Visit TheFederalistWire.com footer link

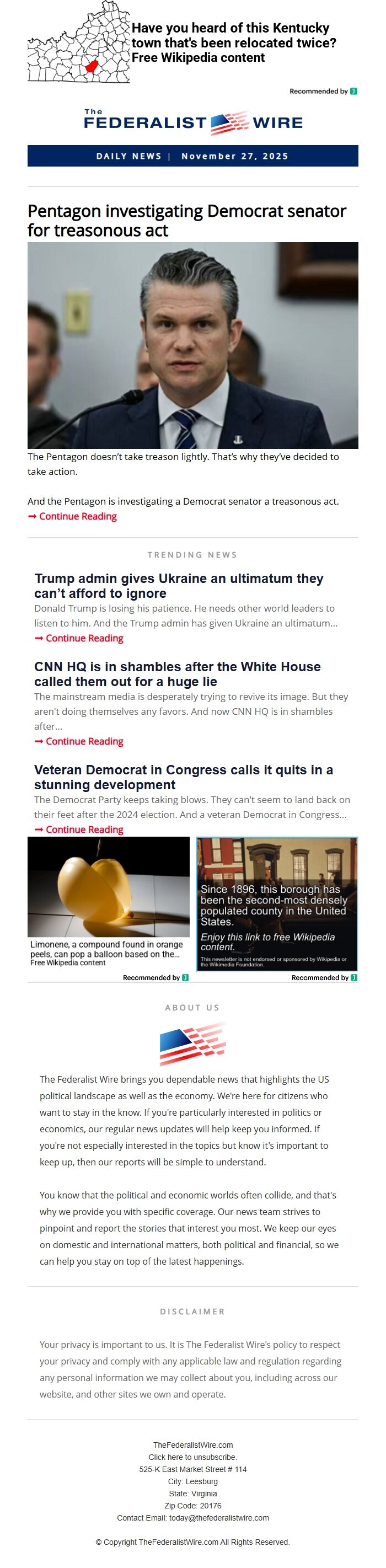pos(192,1444)
